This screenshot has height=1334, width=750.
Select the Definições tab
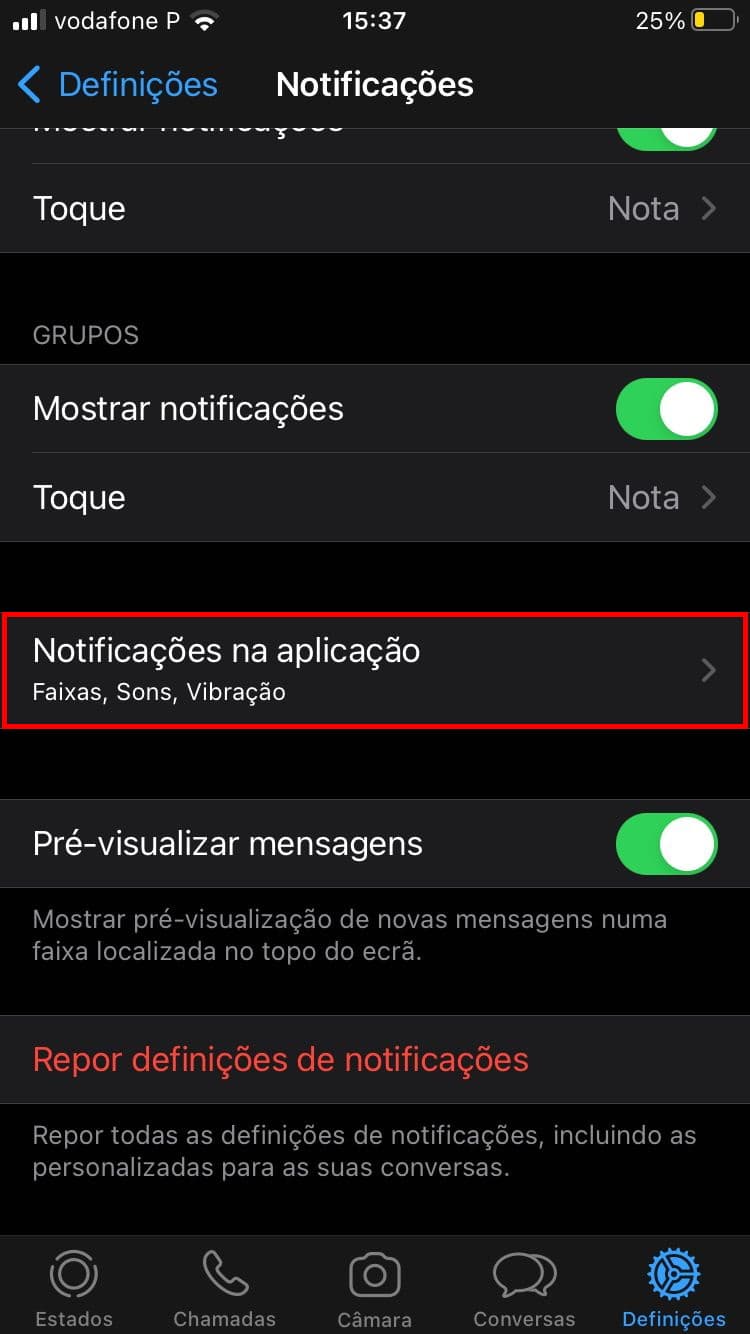674,1288
